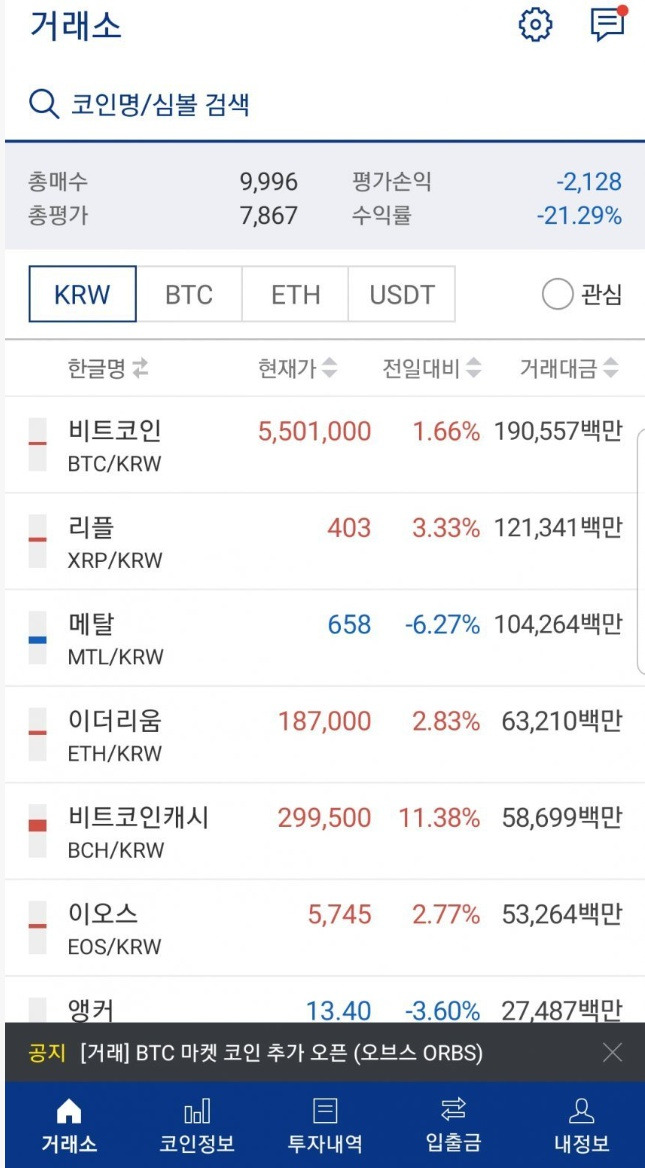
Task: Dismiss the 공지 notice banner
Action: click(612, 1053)
